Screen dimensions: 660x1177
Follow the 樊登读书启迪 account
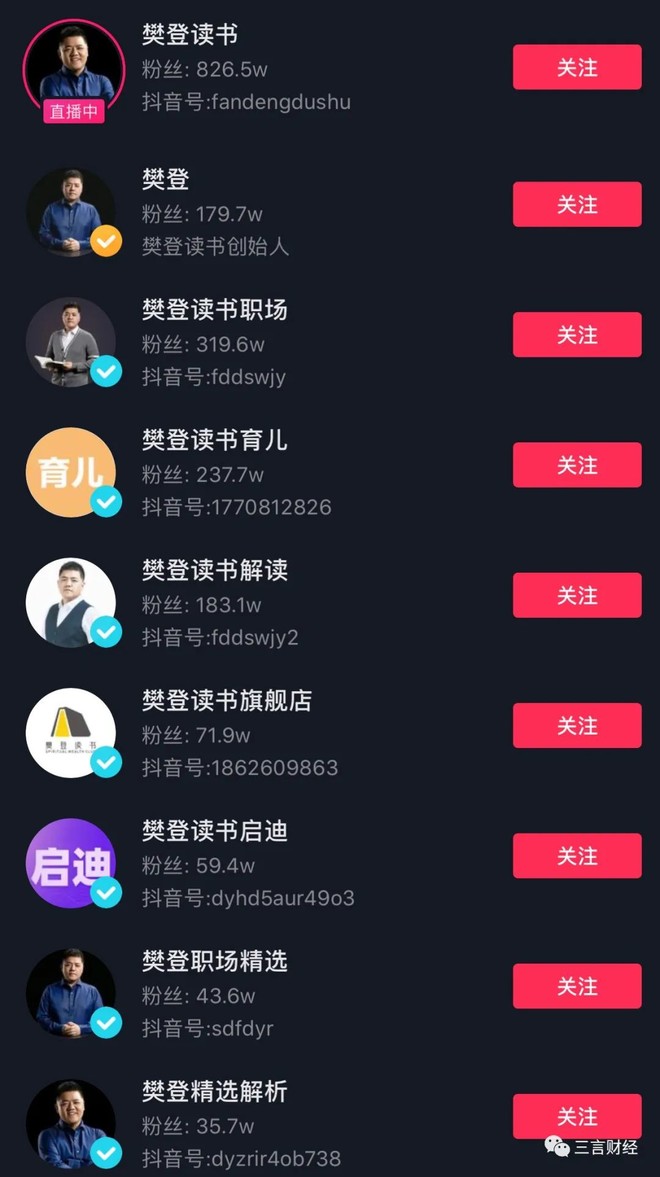pos(577,856)
